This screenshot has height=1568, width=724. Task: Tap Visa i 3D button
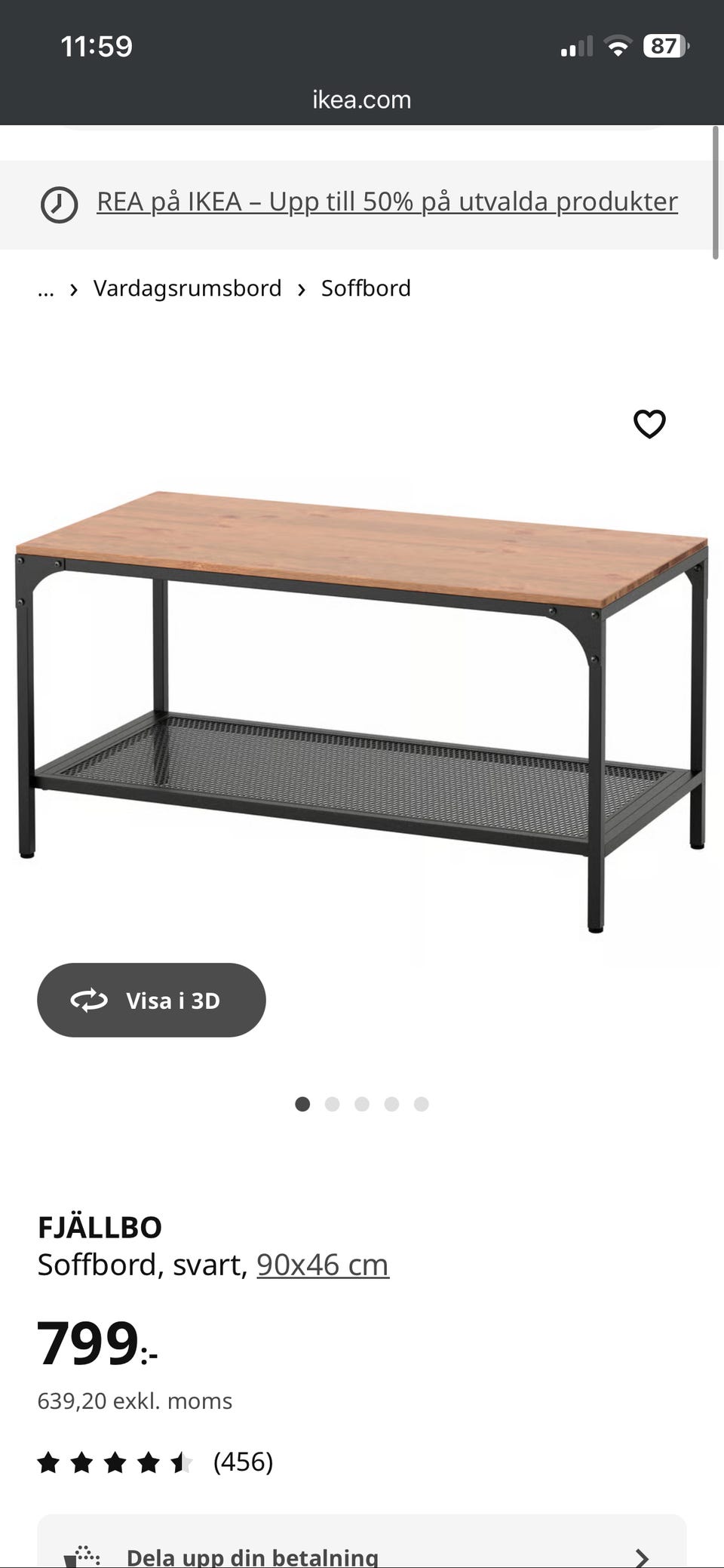152,1000
